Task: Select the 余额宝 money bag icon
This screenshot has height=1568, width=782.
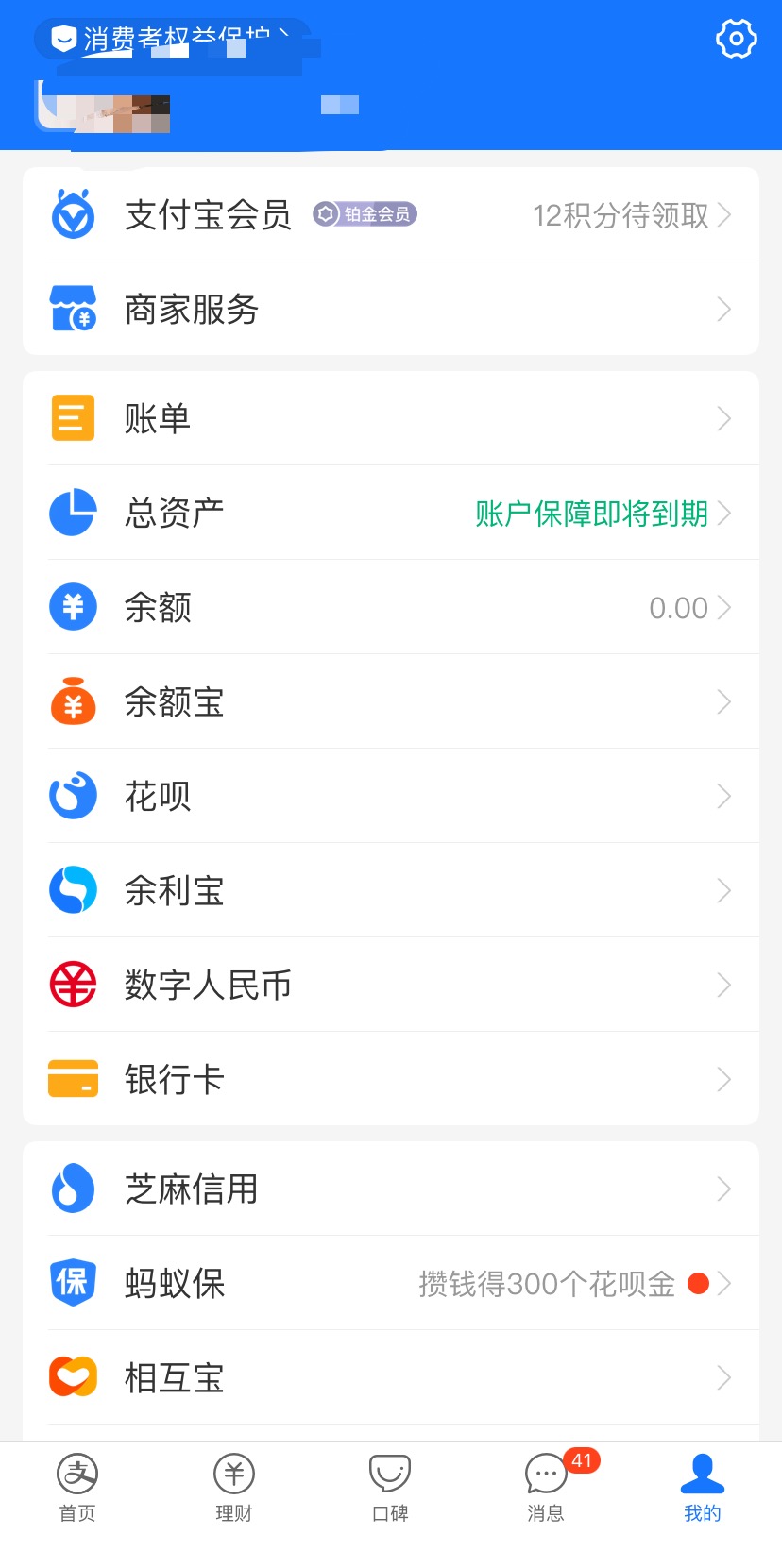Action: click(x=73, y=701)
